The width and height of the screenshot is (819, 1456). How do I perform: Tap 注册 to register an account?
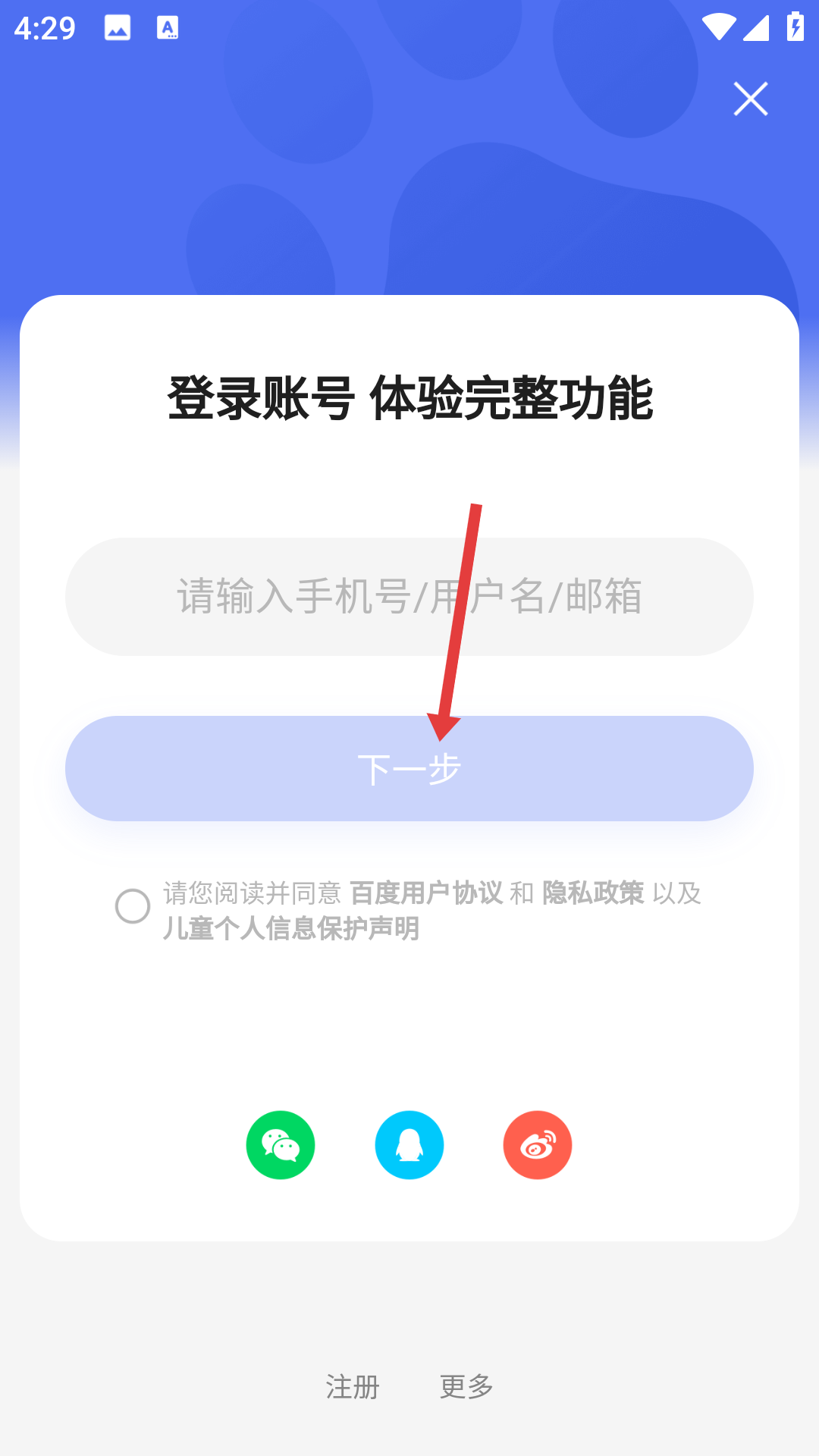pyautogui.click(x=353, y=1387)
